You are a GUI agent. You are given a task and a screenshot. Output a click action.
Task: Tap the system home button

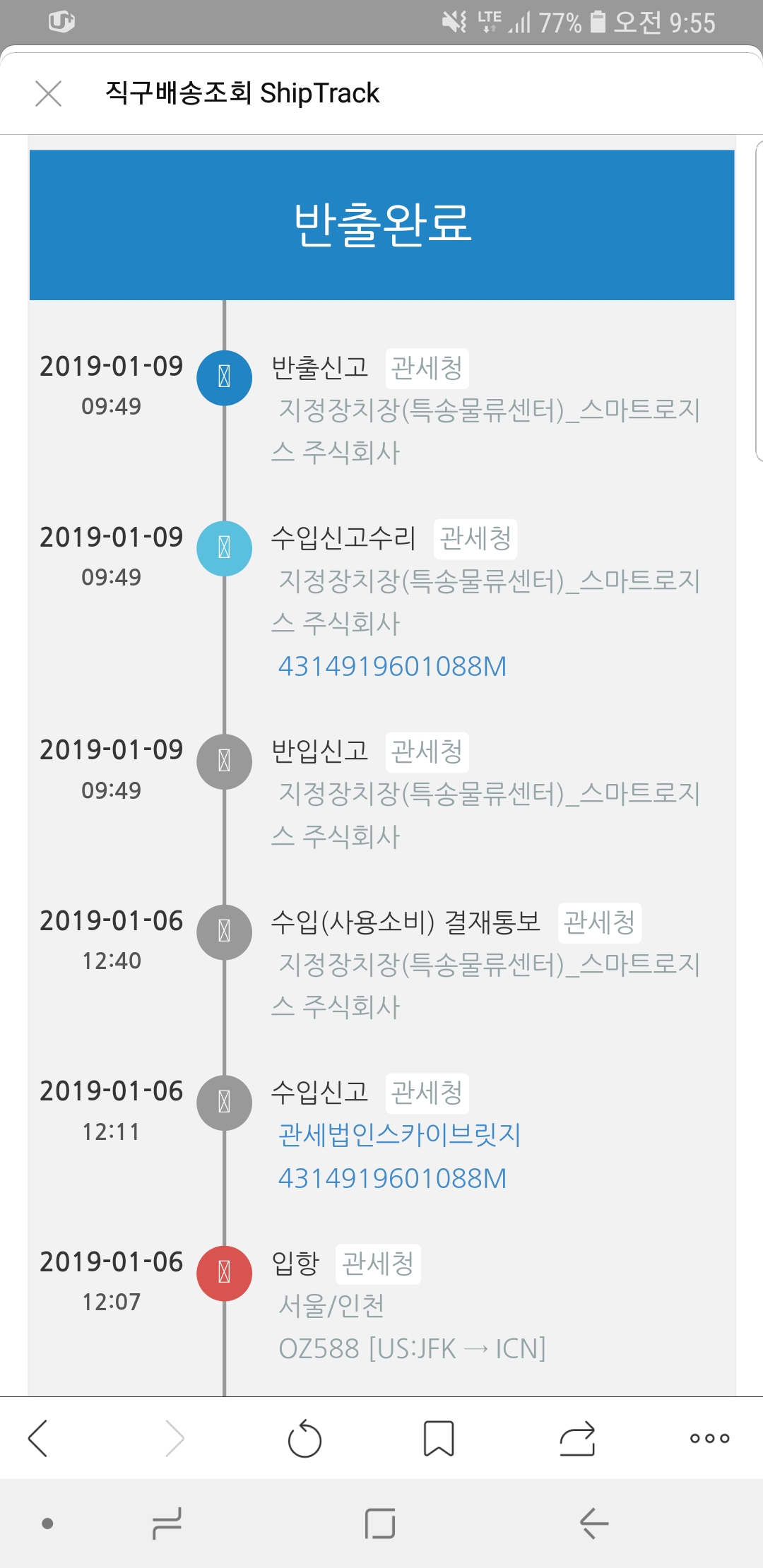[380, 1524]
